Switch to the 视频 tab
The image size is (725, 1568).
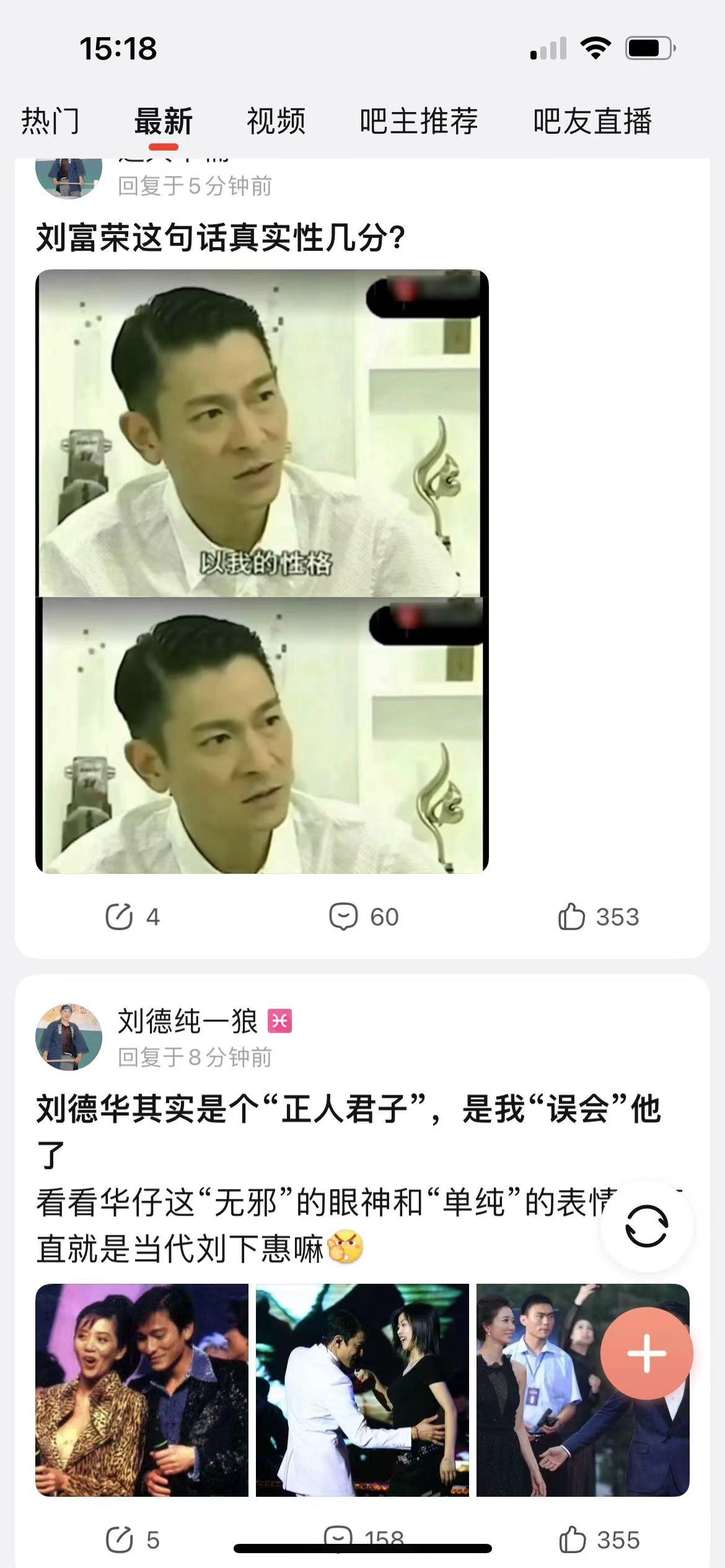276,121
